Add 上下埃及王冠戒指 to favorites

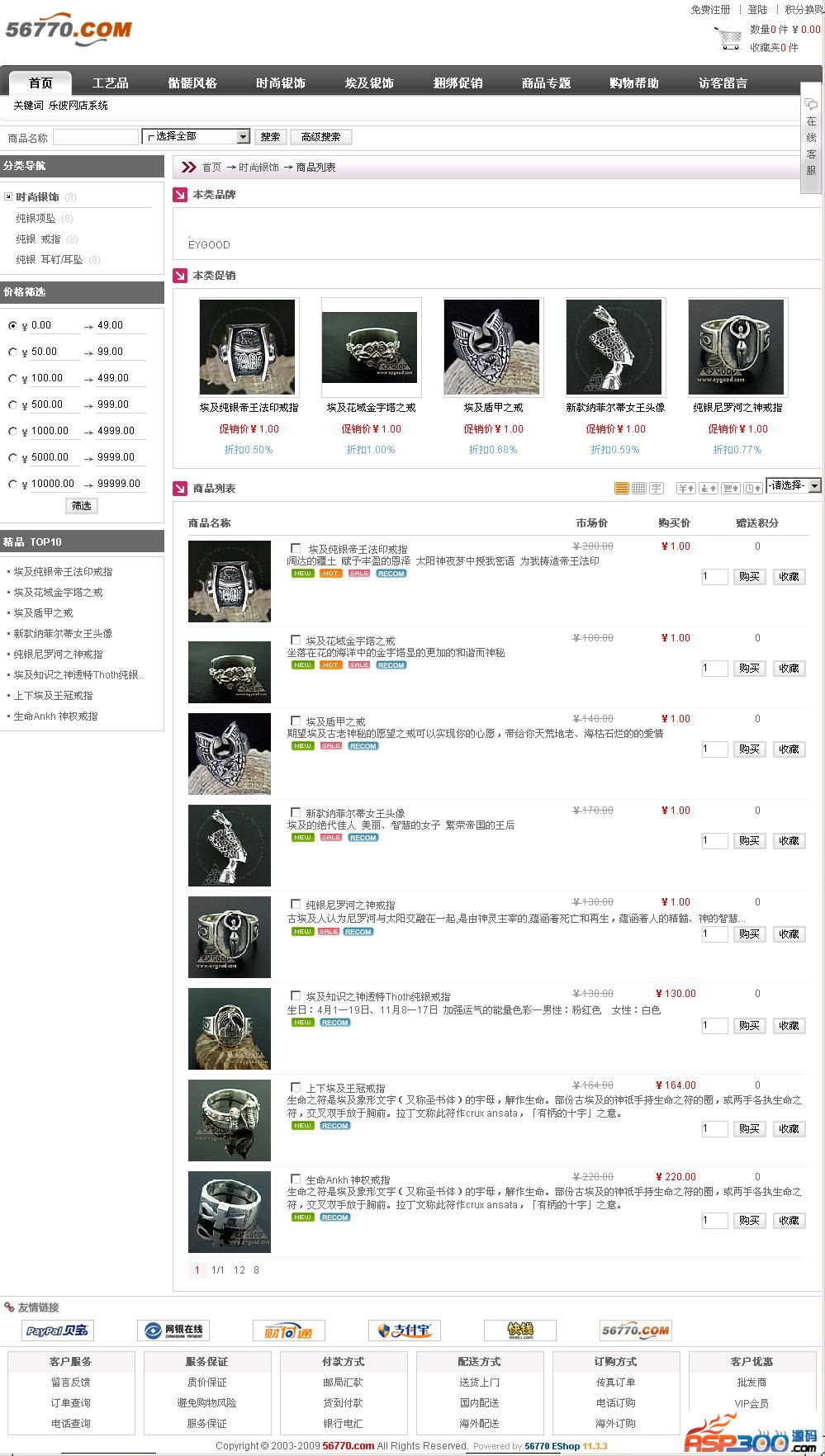789,1129
